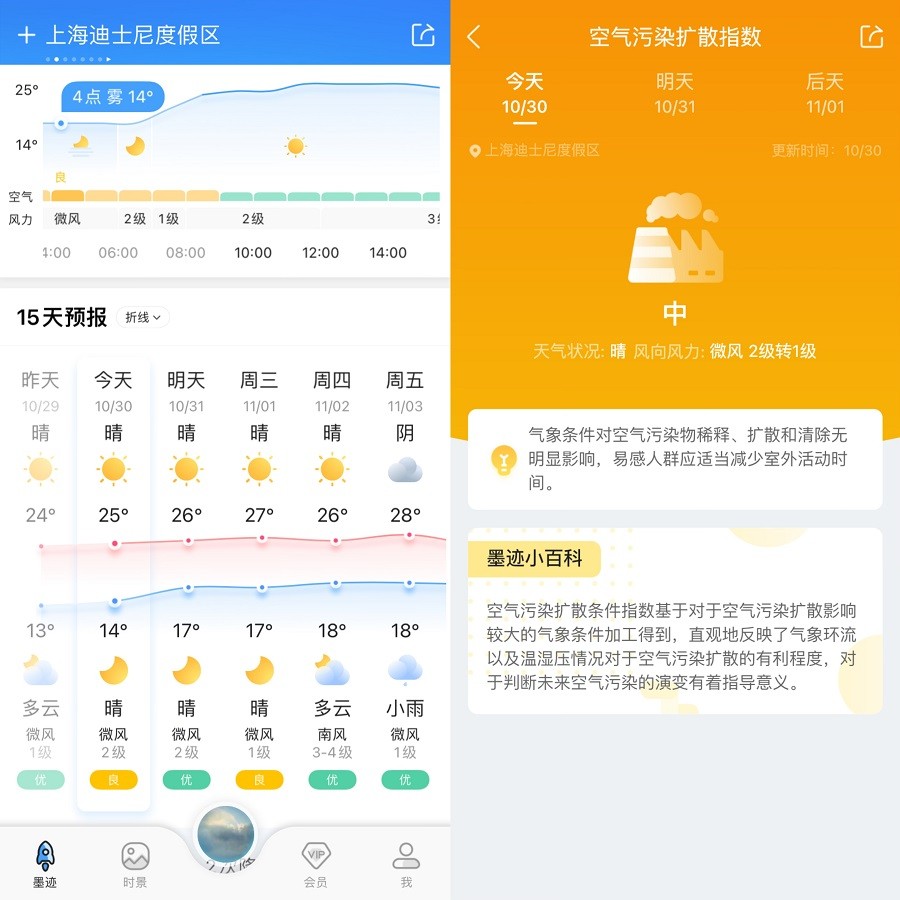View 明天 10/31 daily forecast column

186,580
